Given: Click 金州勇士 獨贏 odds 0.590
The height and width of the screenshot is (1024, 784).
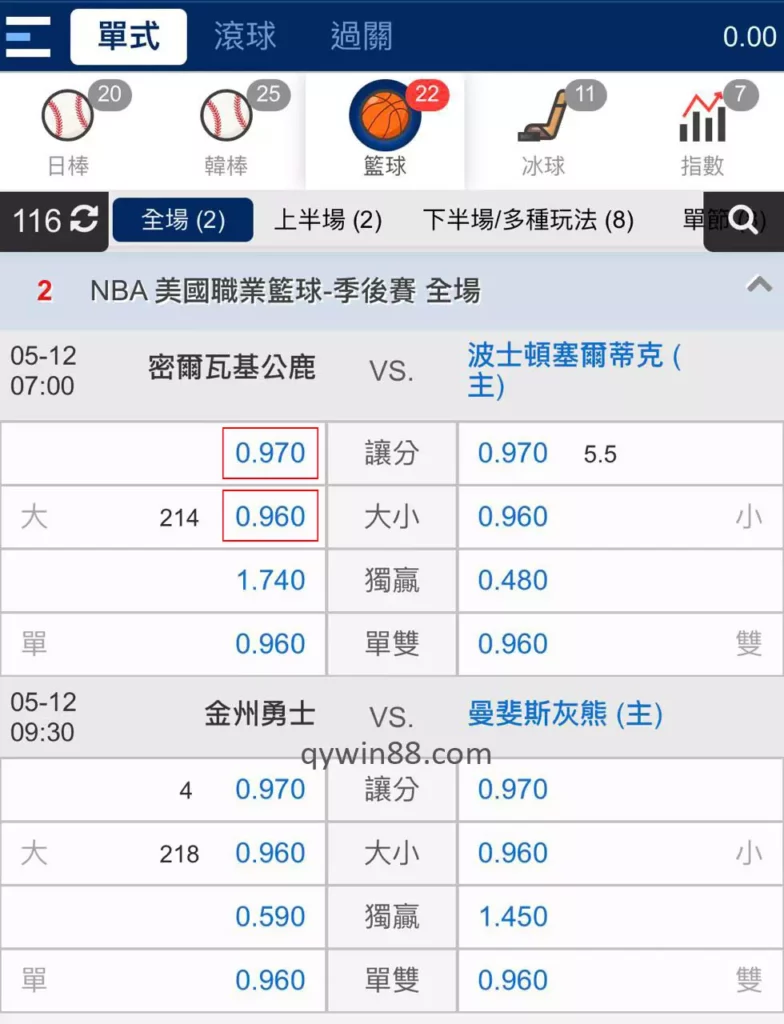Looking at the screenshot, I should [x=271, y=917].
